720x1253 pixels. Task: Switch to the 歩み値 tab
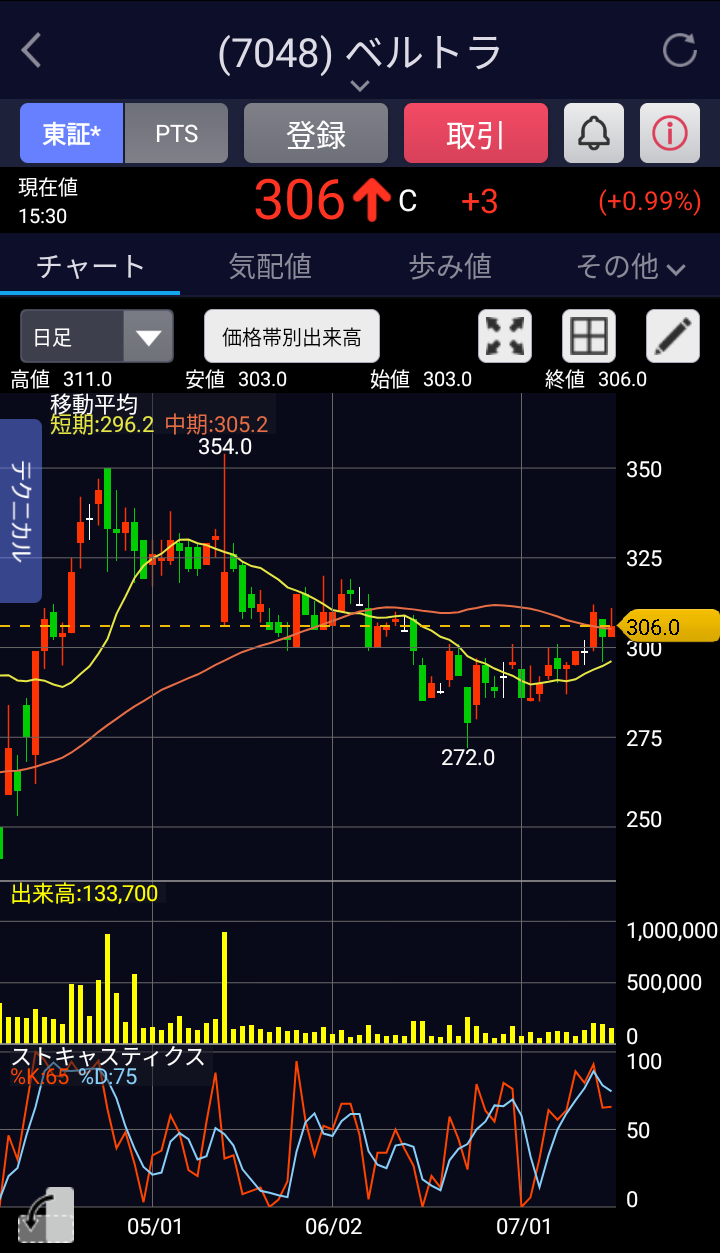tap(450, 266)
